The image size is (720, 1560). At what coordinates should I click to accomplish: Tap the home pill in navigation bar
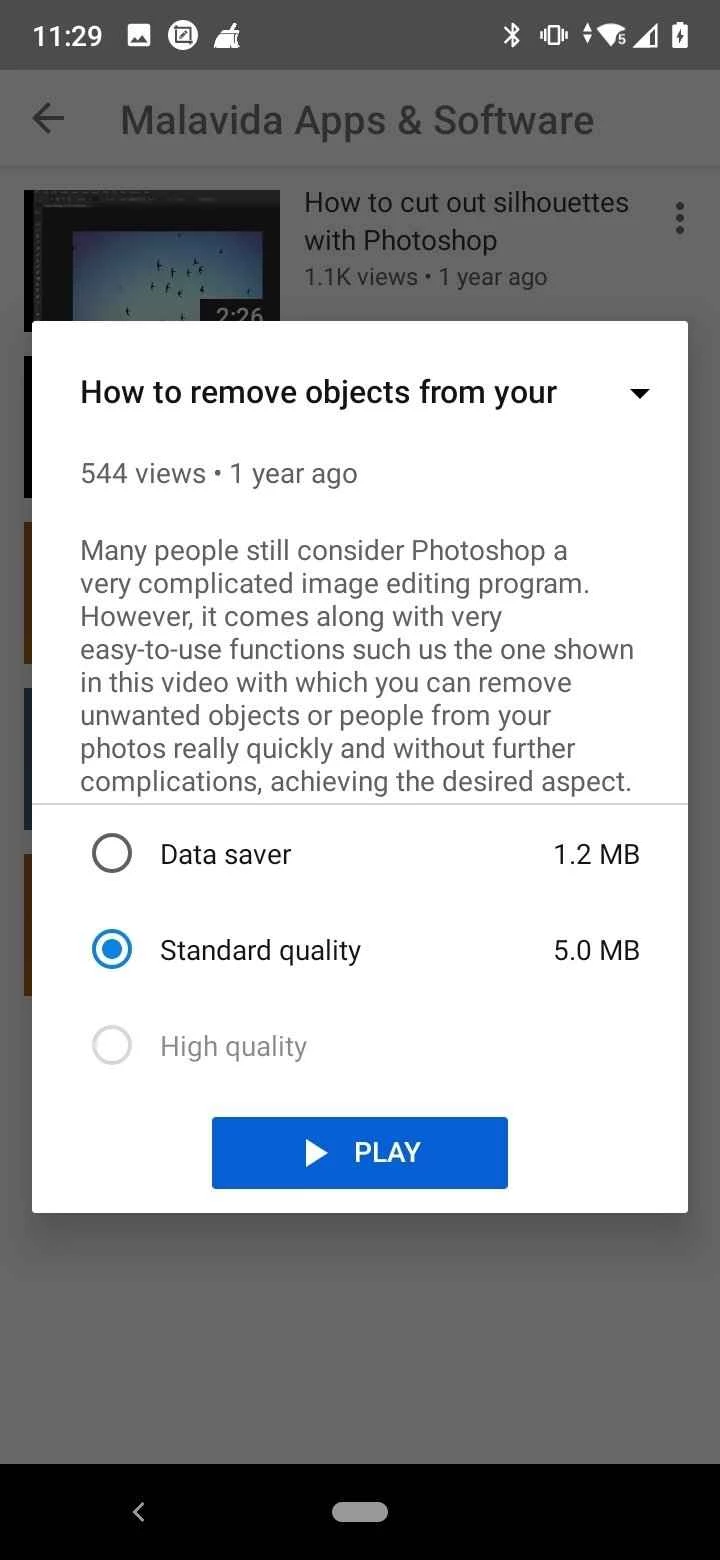pyautogui.click(x=360, y=1511)
